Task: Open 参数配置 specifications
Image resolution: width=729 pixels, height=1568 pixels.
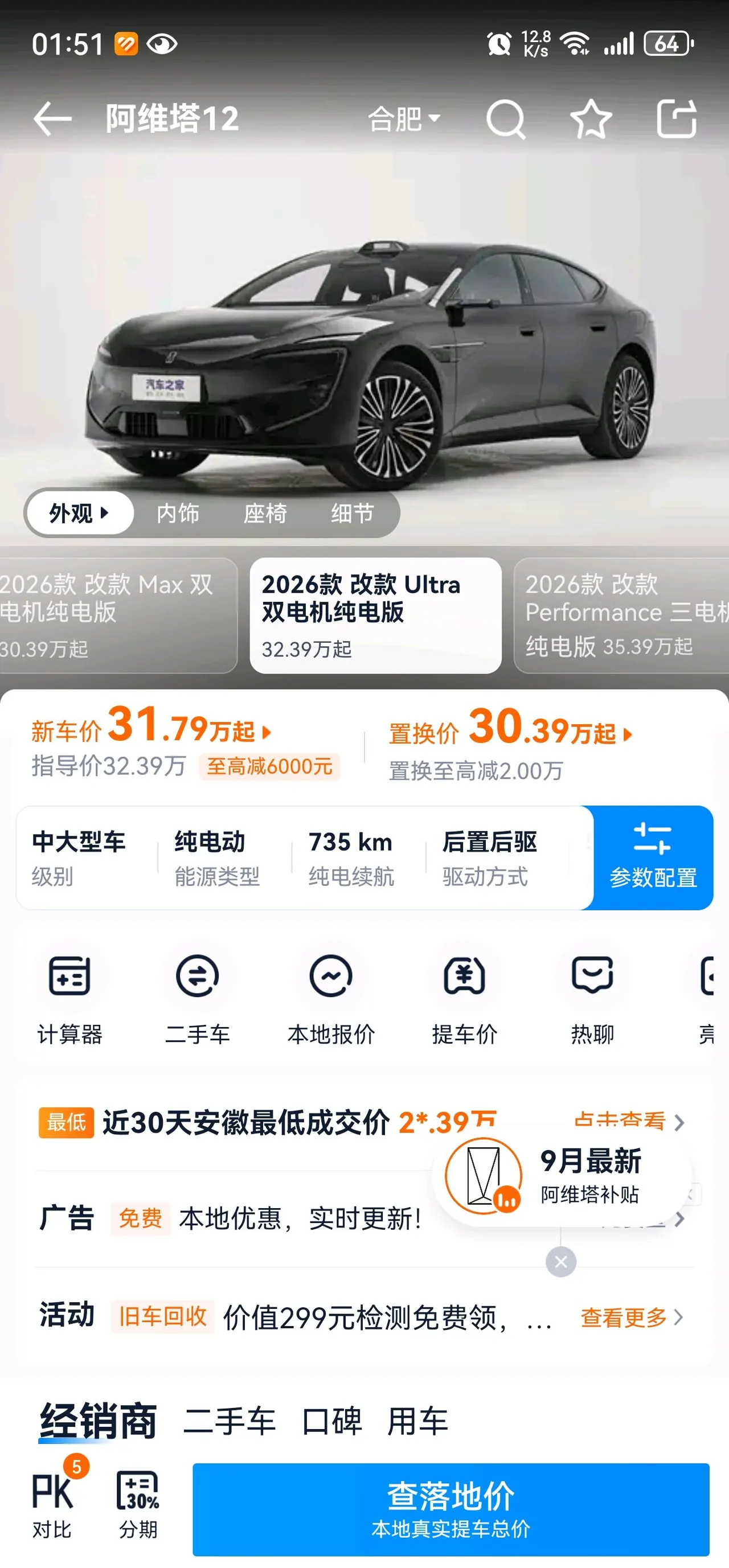Action: click(x=652, y=857)
